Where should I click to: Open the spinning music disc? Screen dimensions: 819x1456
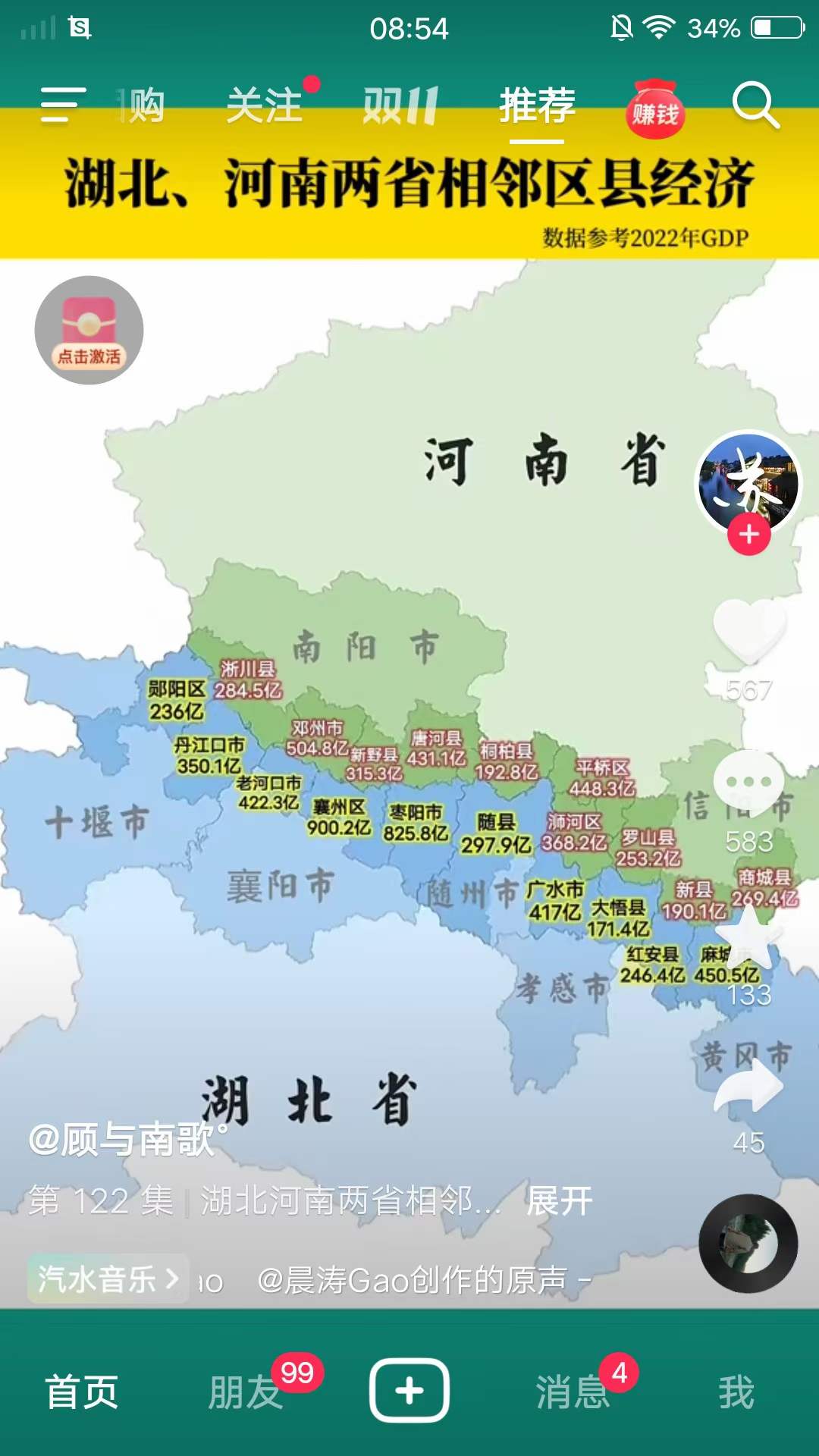748,1244
